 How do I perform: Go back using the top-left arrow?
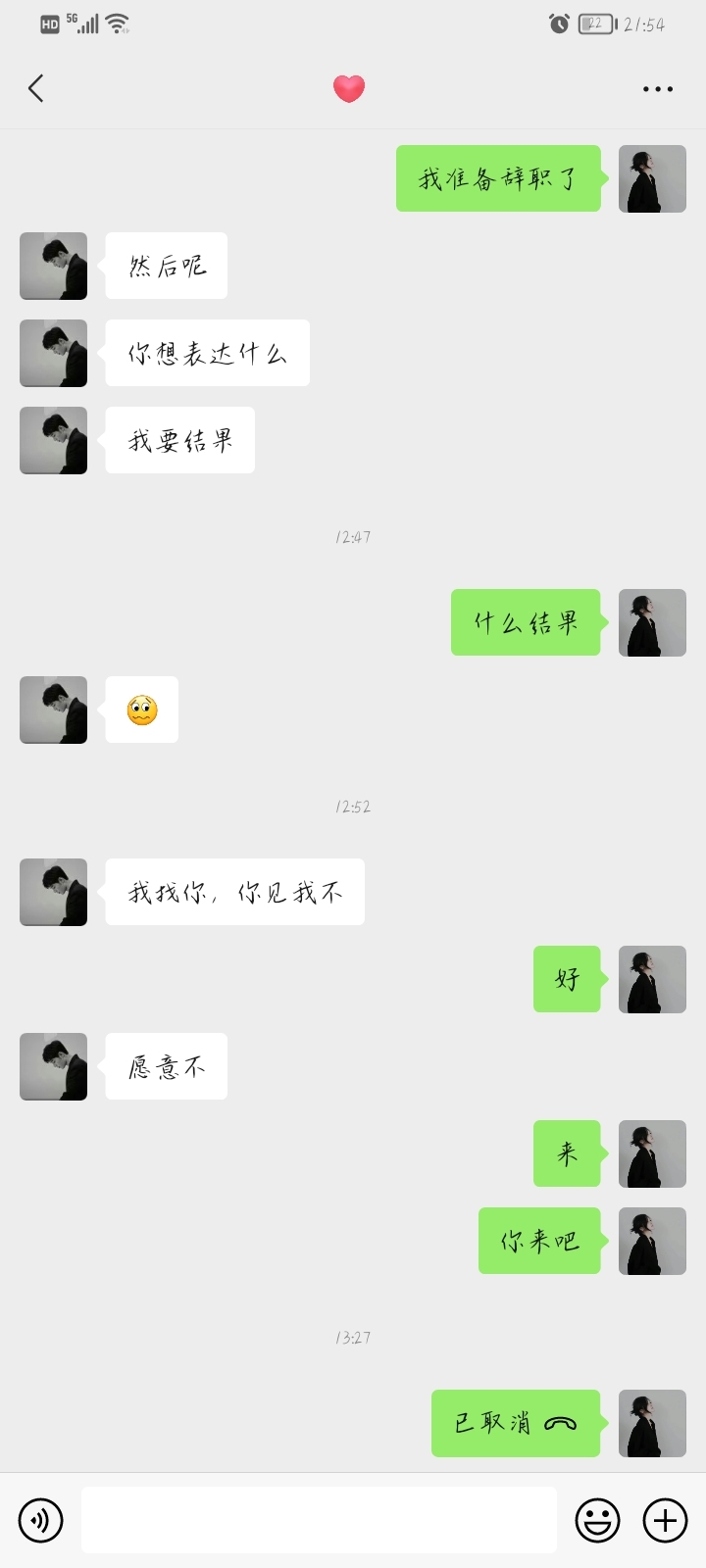coord(36,88)
